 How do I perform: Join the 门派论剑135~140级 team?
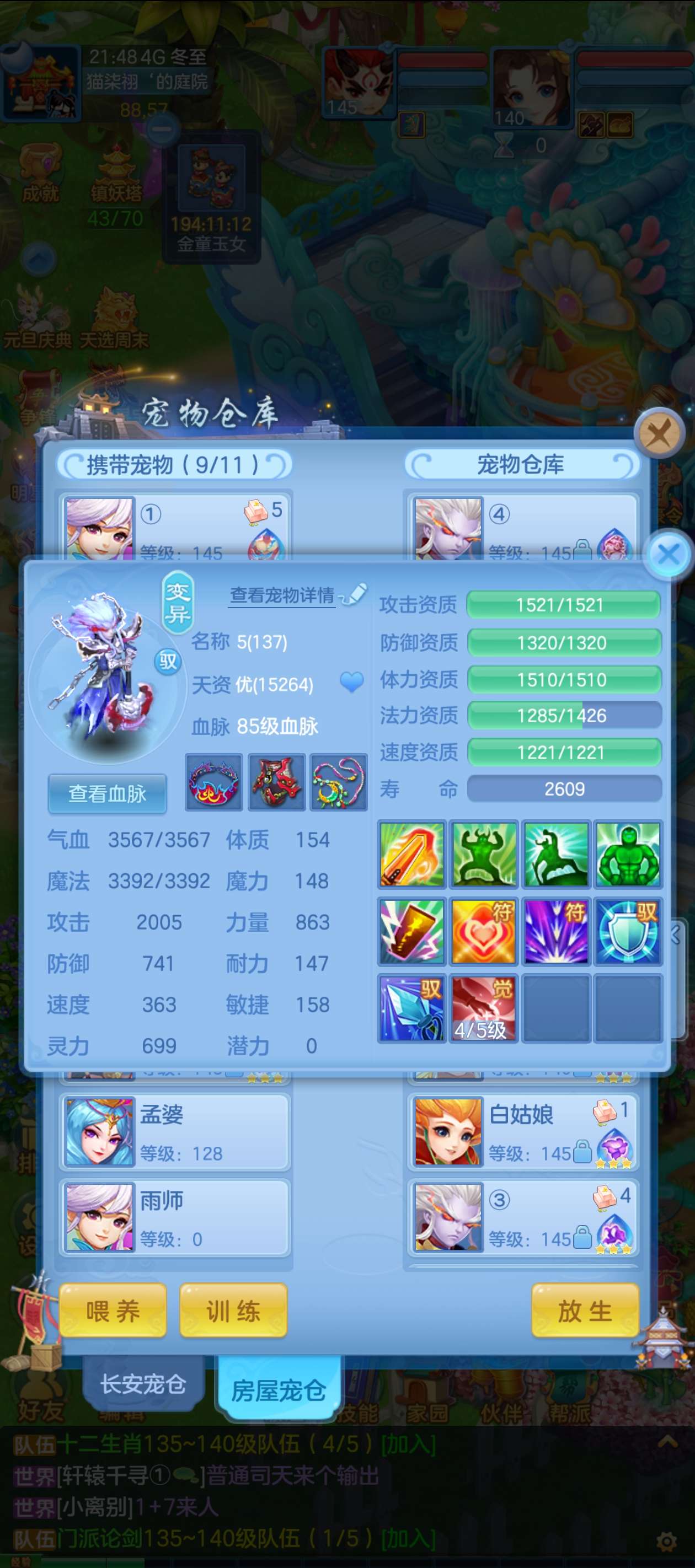coord(408,1539)
